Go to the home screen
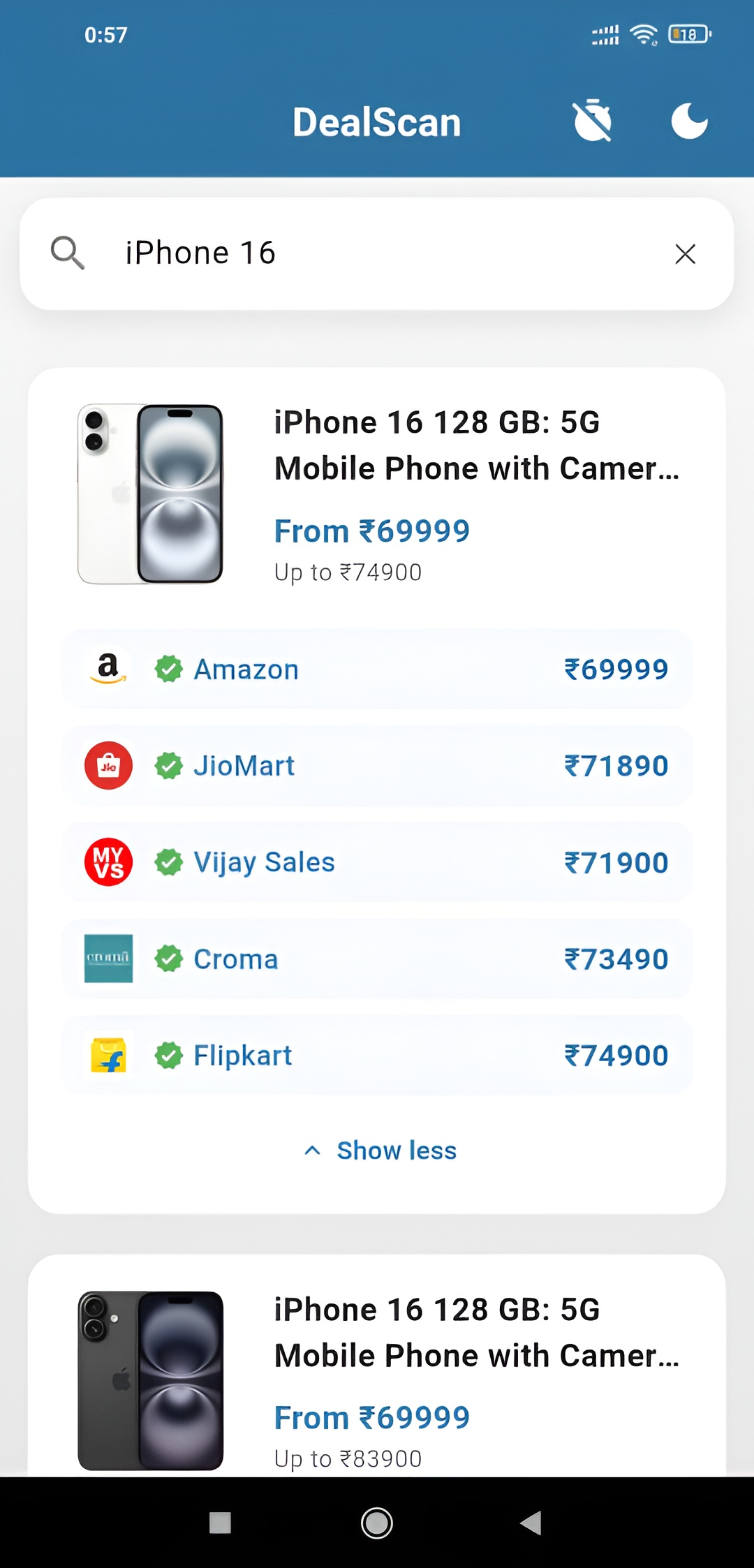The image size is (754, 1568). coord(377,1522)
